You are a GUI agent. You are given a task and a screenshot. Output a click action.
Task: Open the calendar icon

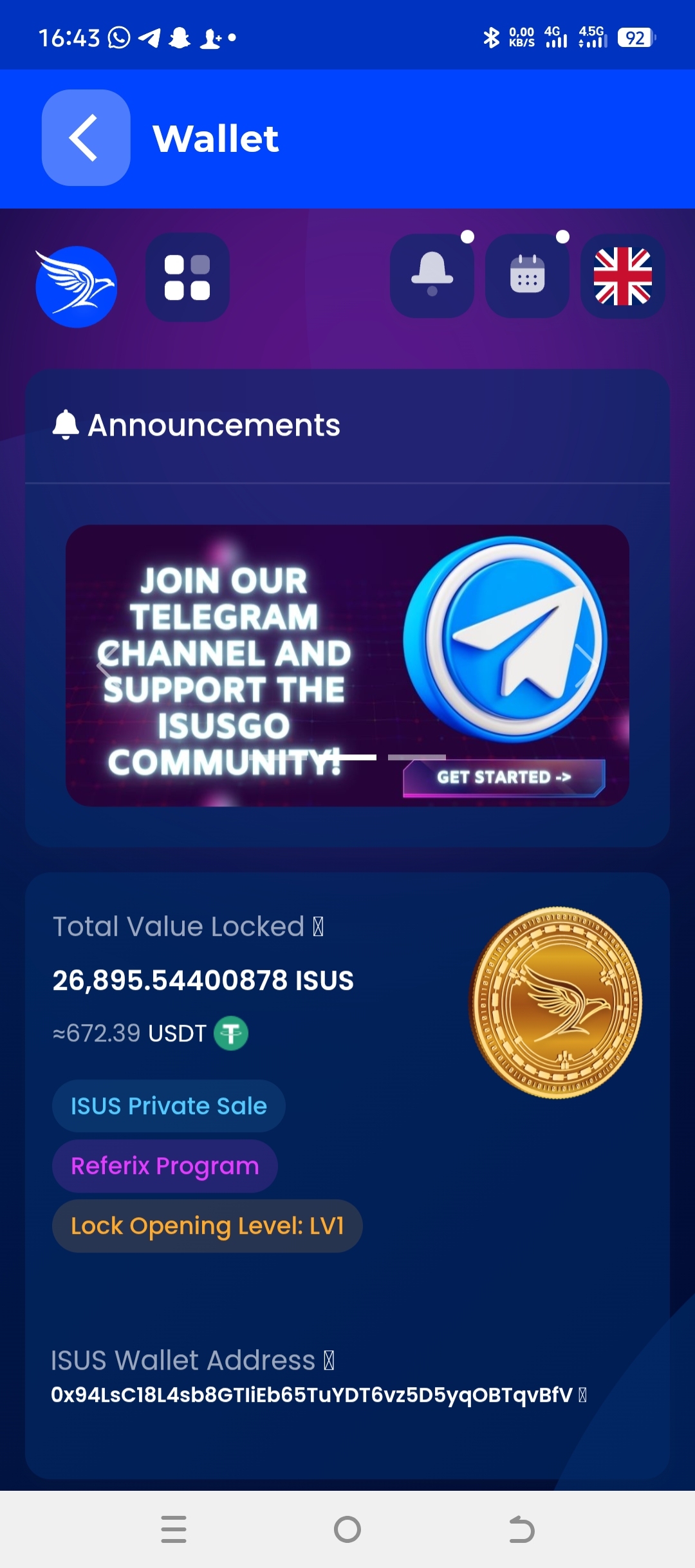527,275
